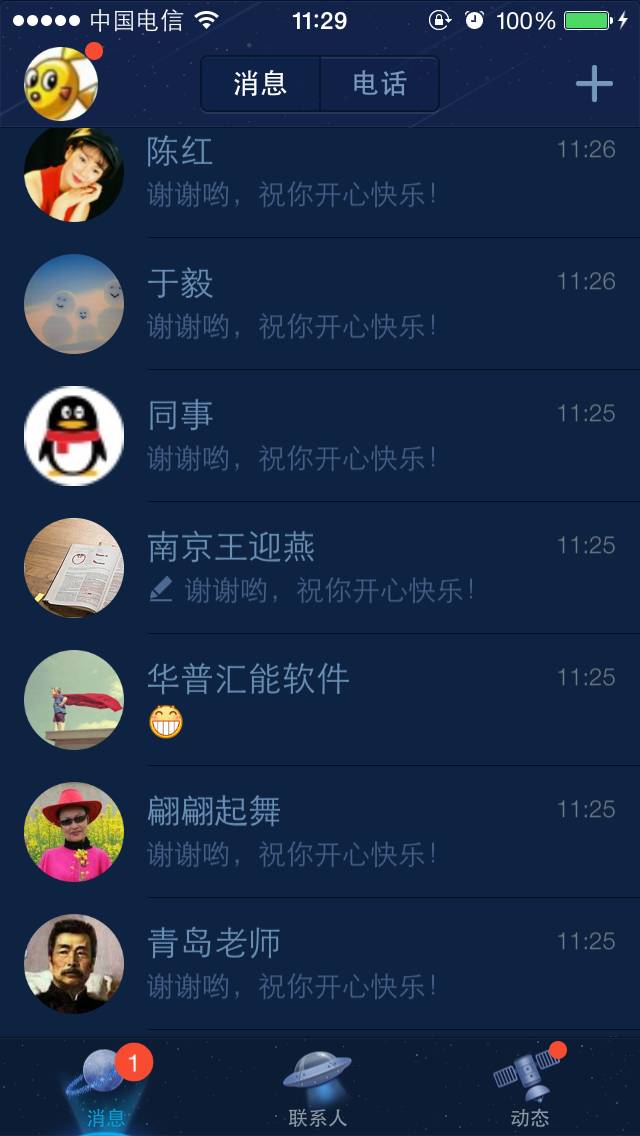
Task: Go to the 联系人 tab
Action: click(317, 1088)
